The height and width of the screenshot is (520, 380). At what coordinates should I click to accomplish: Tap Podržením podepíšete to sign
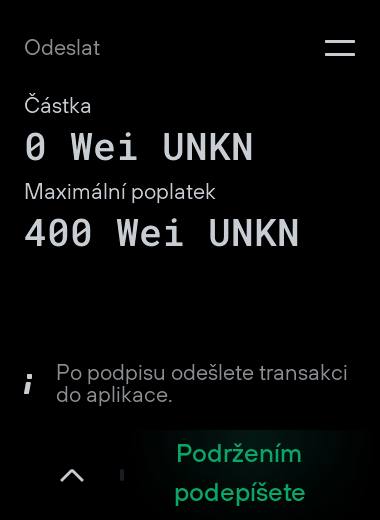tap(240, 473)
